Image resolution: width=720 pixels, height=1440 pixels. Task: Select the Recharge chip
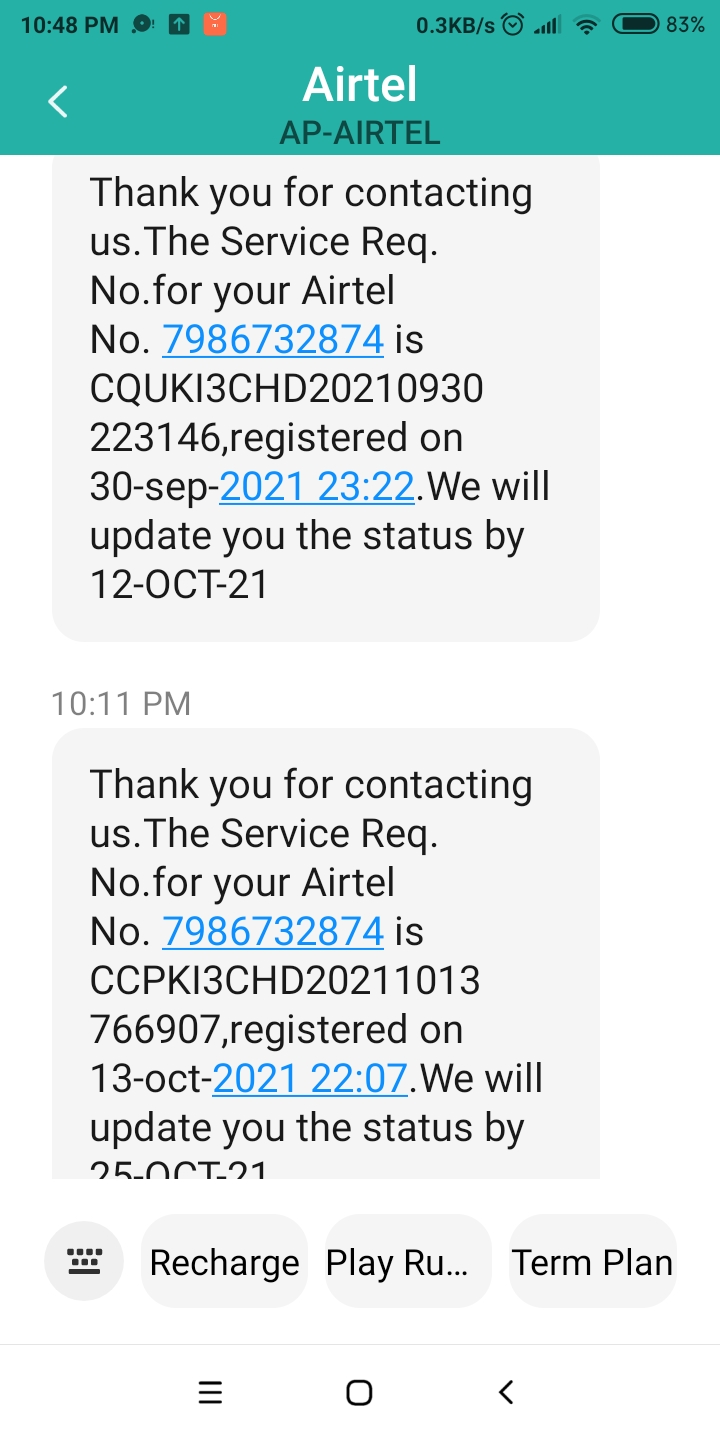tap(224, 1262)
